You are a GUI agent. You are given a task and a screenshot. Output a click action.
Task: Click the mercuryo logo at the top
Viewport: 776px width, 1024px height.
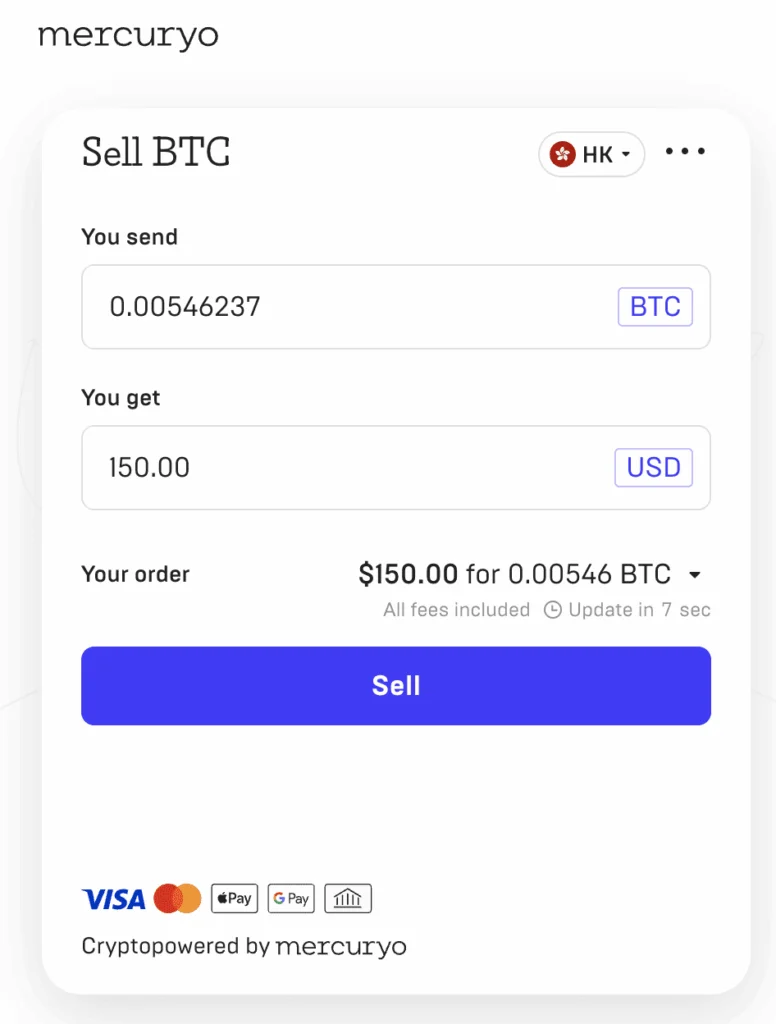(x=128, y=36)
